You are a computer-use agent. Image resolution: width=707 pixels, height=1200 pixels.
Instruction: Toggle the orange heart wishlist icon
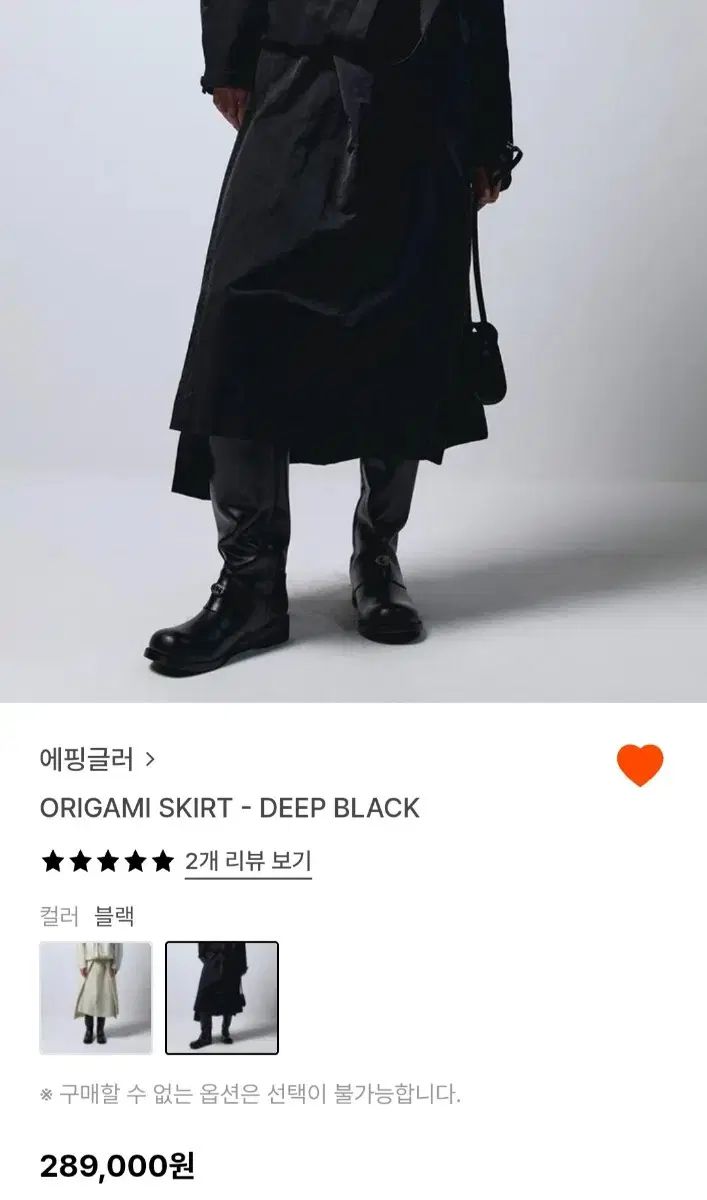tap(640, 765)
